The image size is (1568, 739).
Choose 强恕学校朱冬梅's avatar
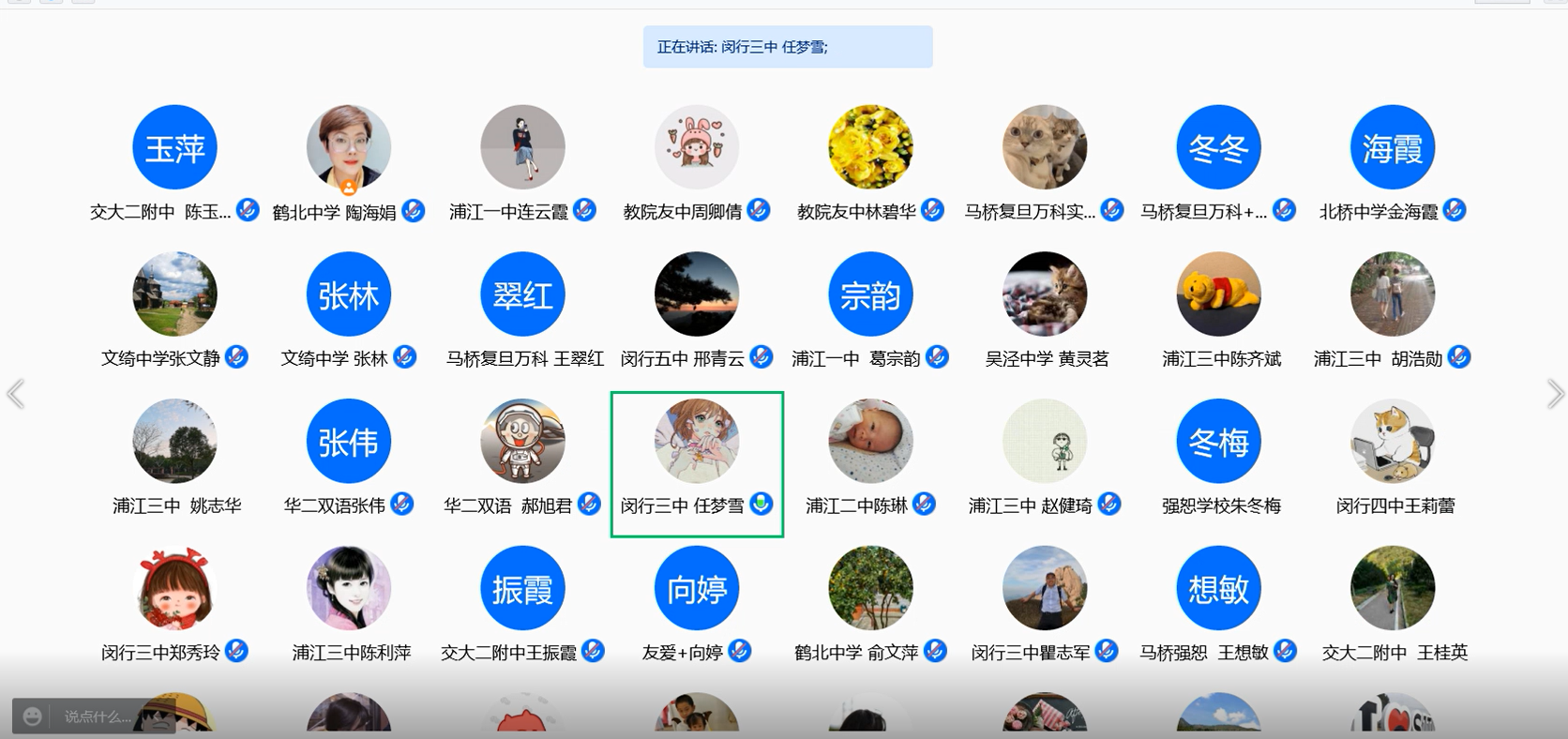click(1218, 442)
